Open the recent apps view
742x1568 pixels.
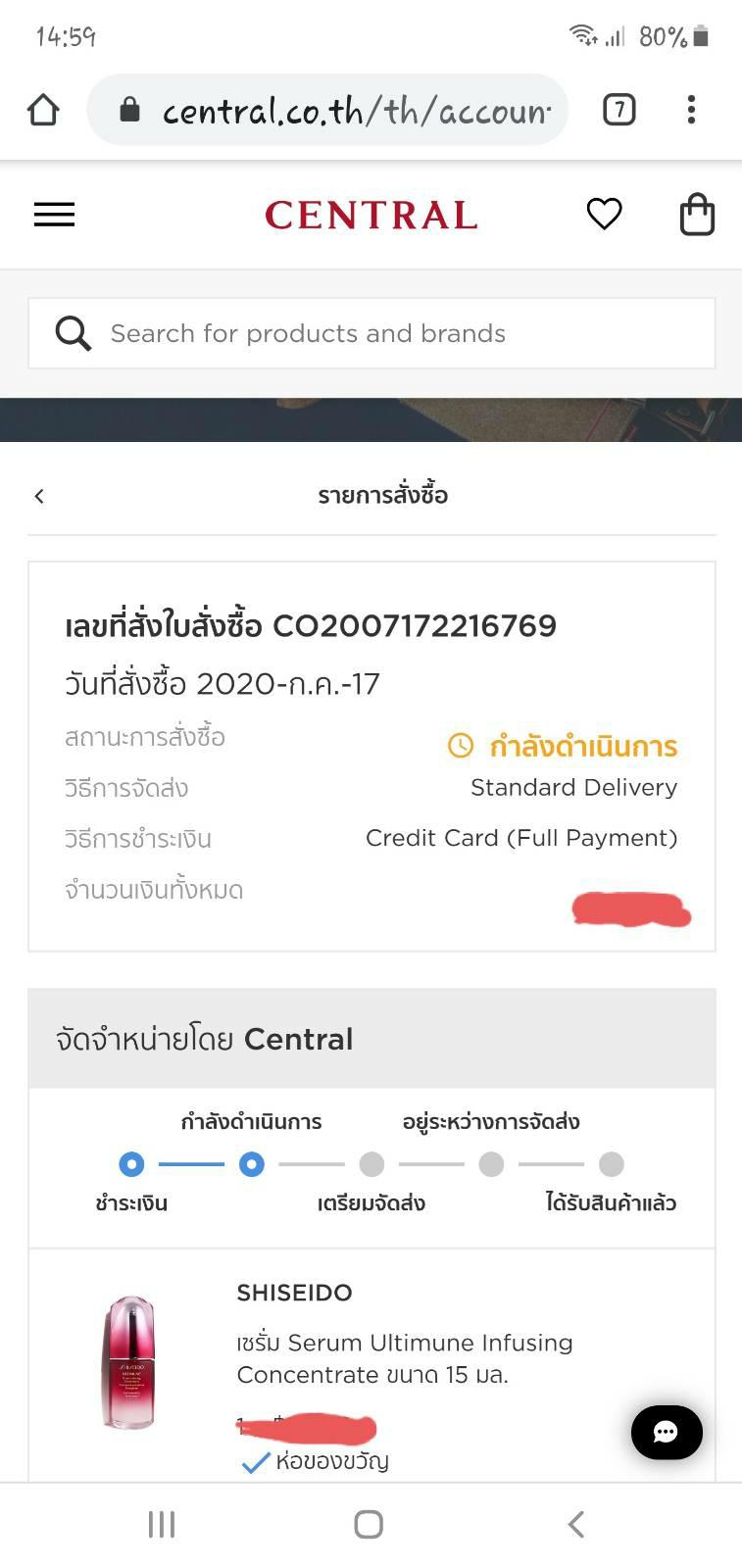tap(162, 1524)
